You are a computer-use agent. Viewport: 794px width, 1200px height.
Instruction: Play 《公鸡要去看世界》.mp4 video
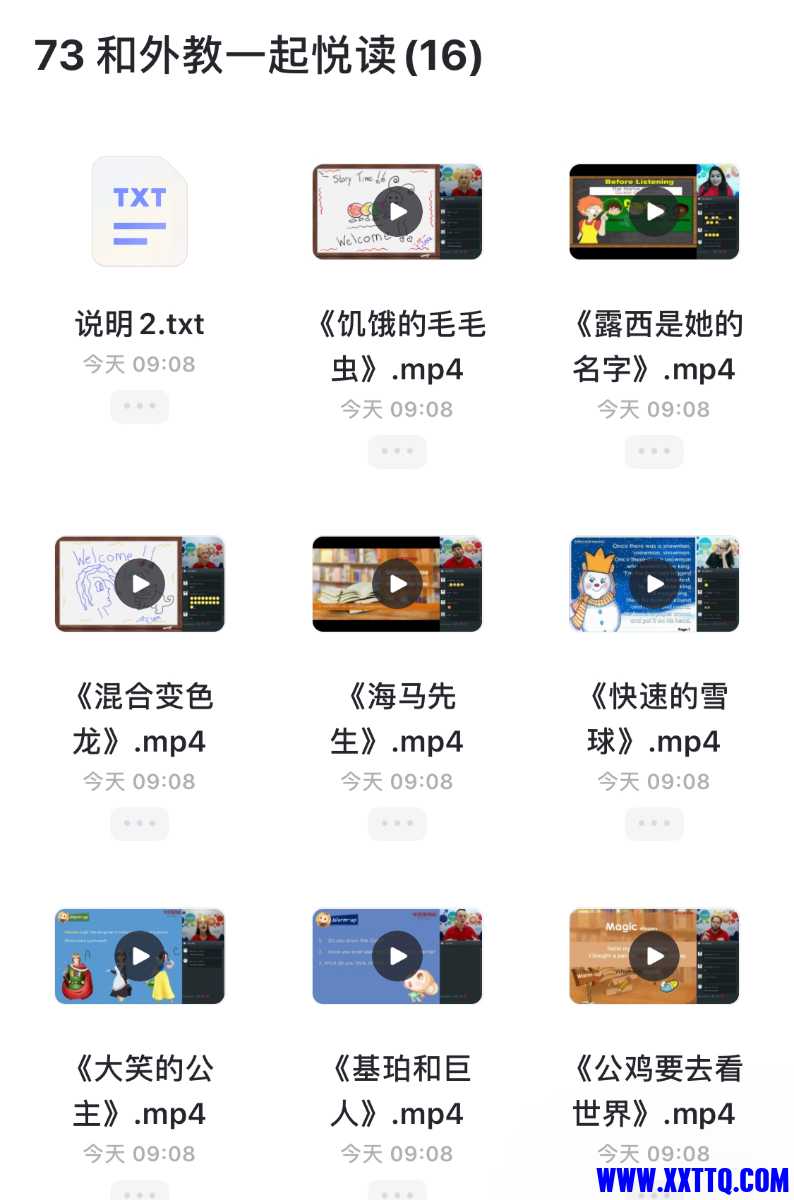[654, 956]
